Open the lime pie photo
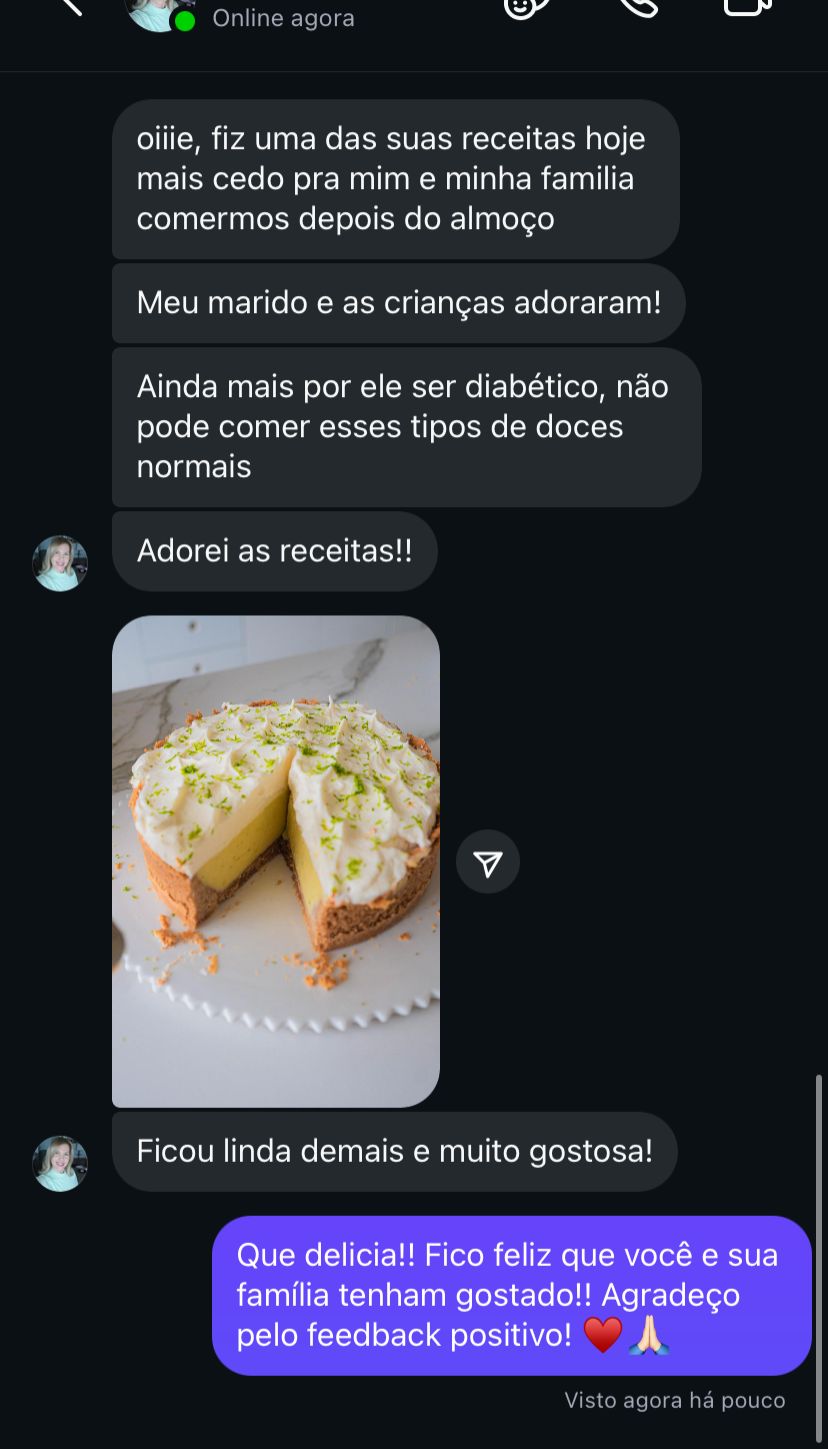The width and height of the screenshot is (828, 1449). click(276, 860)
